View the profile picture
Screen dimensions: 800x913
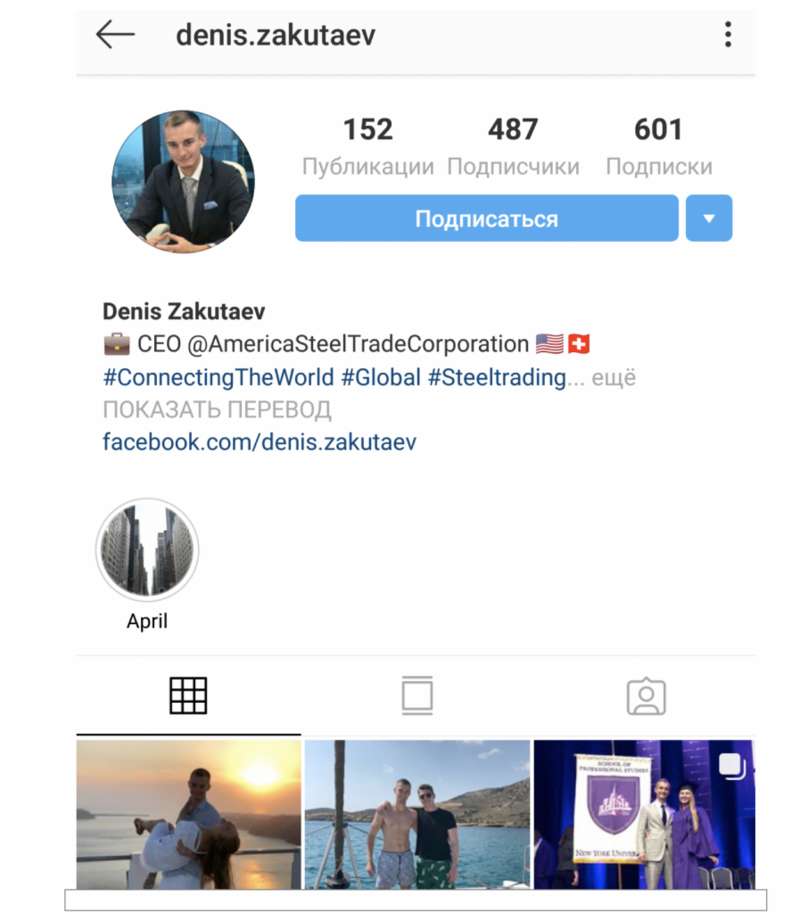(183, 181)
